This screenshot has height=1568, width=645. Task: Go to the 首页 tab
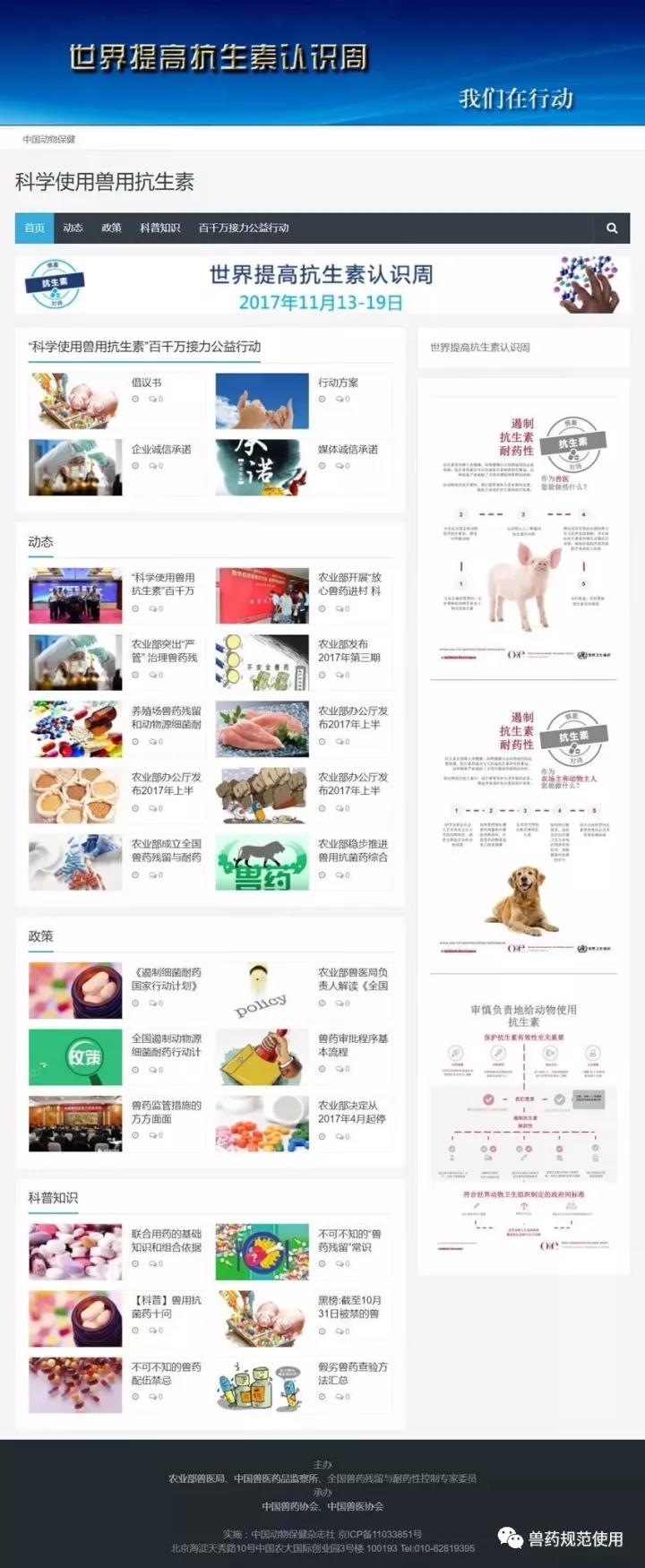coord(35,228)
